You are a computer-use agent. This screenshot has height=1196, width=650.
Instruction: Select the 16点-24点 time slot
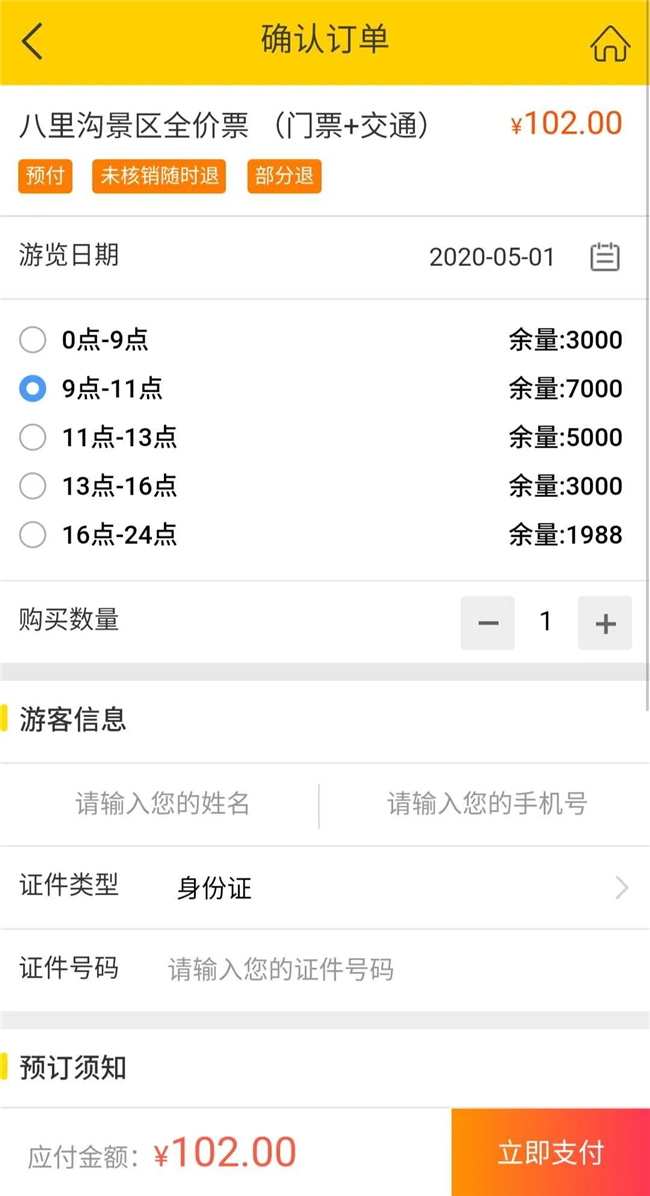[33, 535]
